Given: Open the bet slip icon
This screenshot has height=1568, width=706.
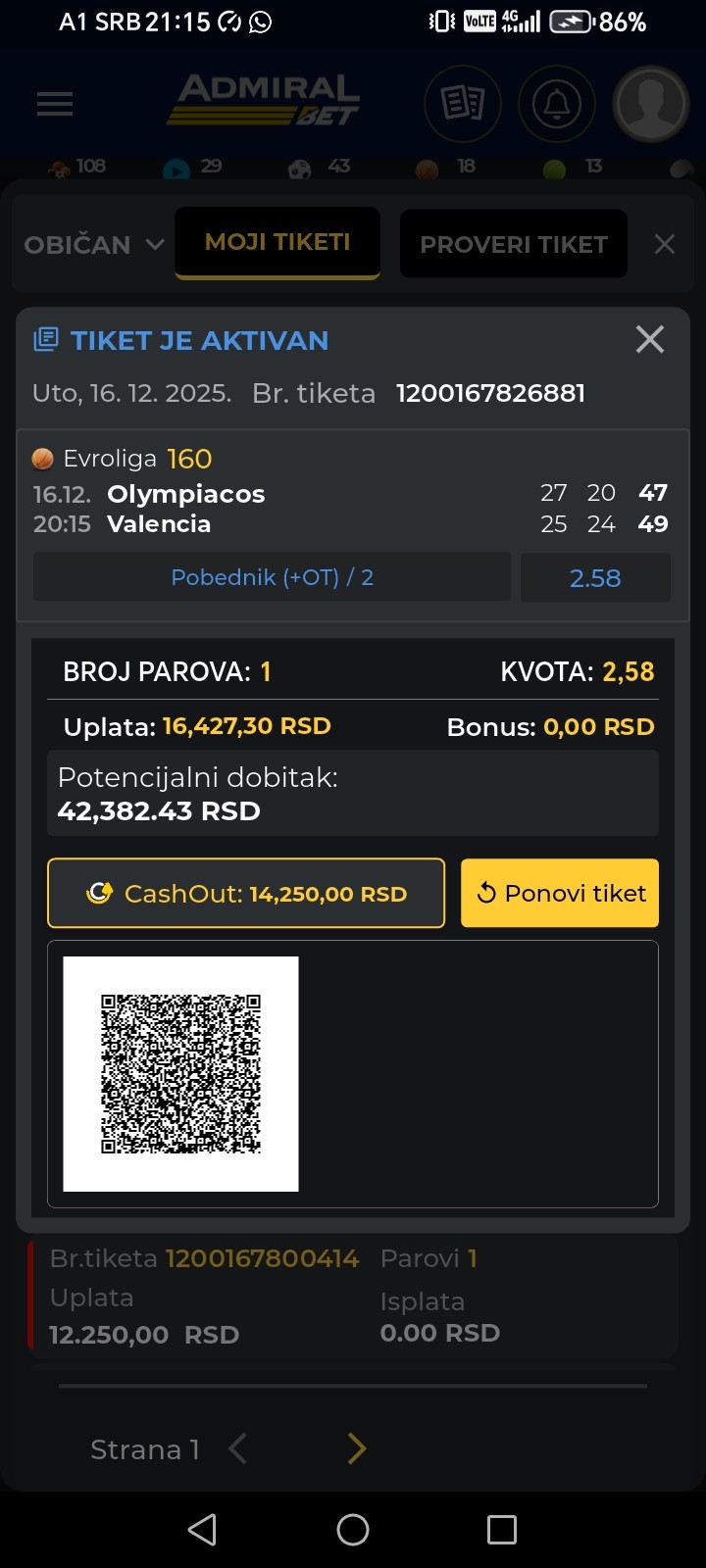Looking at the screenshot, I should (463, 104).
